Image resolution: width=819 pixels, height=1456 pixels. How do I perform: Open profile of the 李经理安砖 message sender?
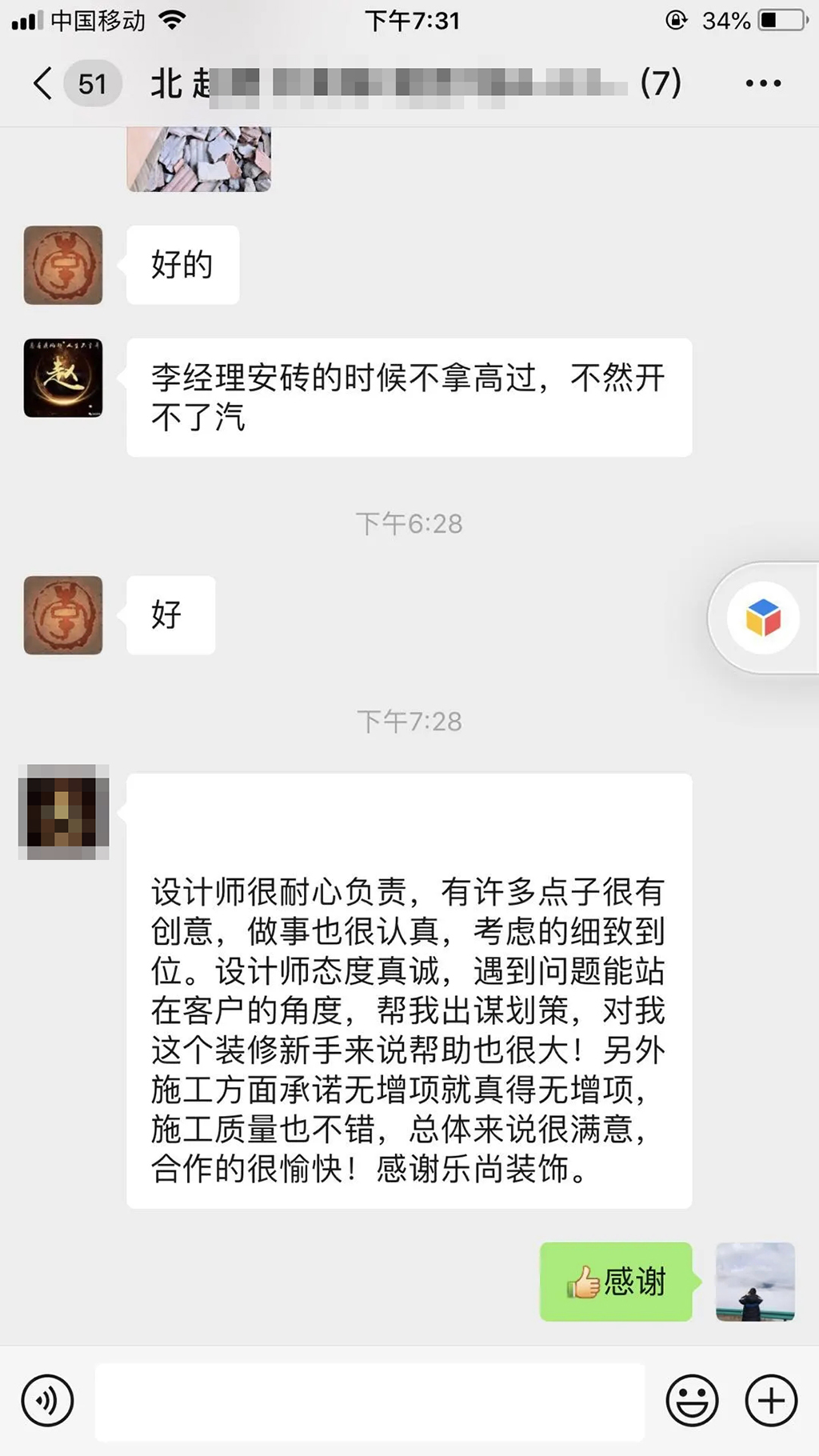(63, 378)
